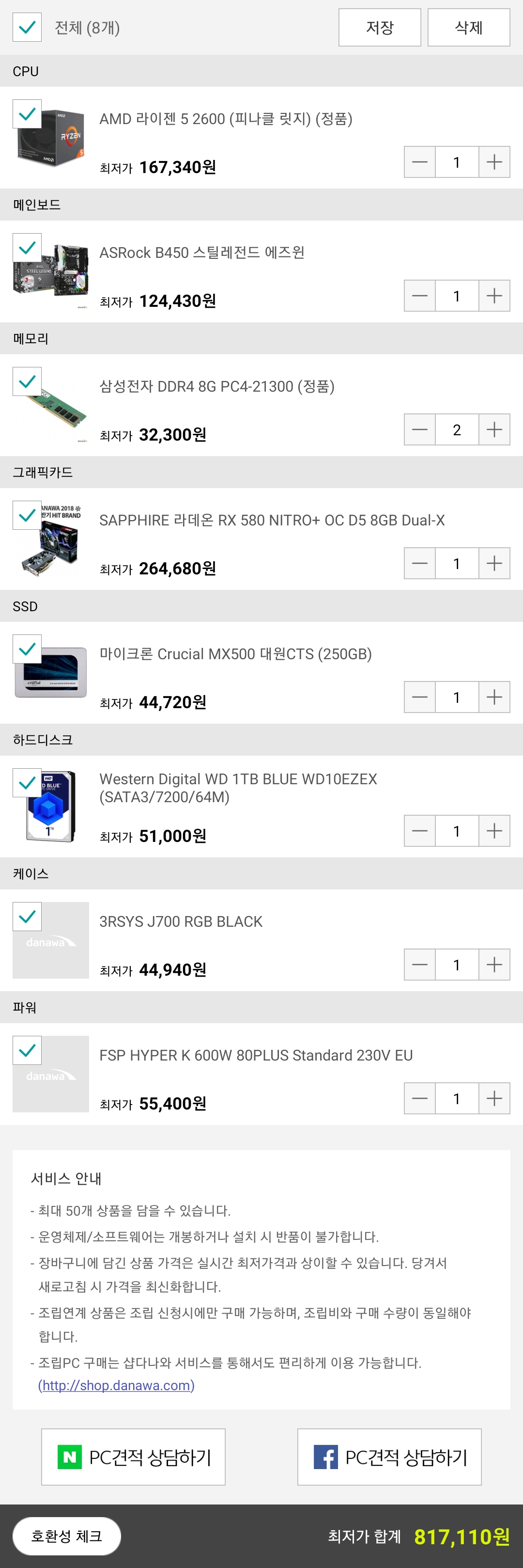The height and width of the screenshot is (1568, 523).
Task: Open SAPPHIRE 라데온 RX 580 product details
Action: pyautogui.click(x=271, y=521)
